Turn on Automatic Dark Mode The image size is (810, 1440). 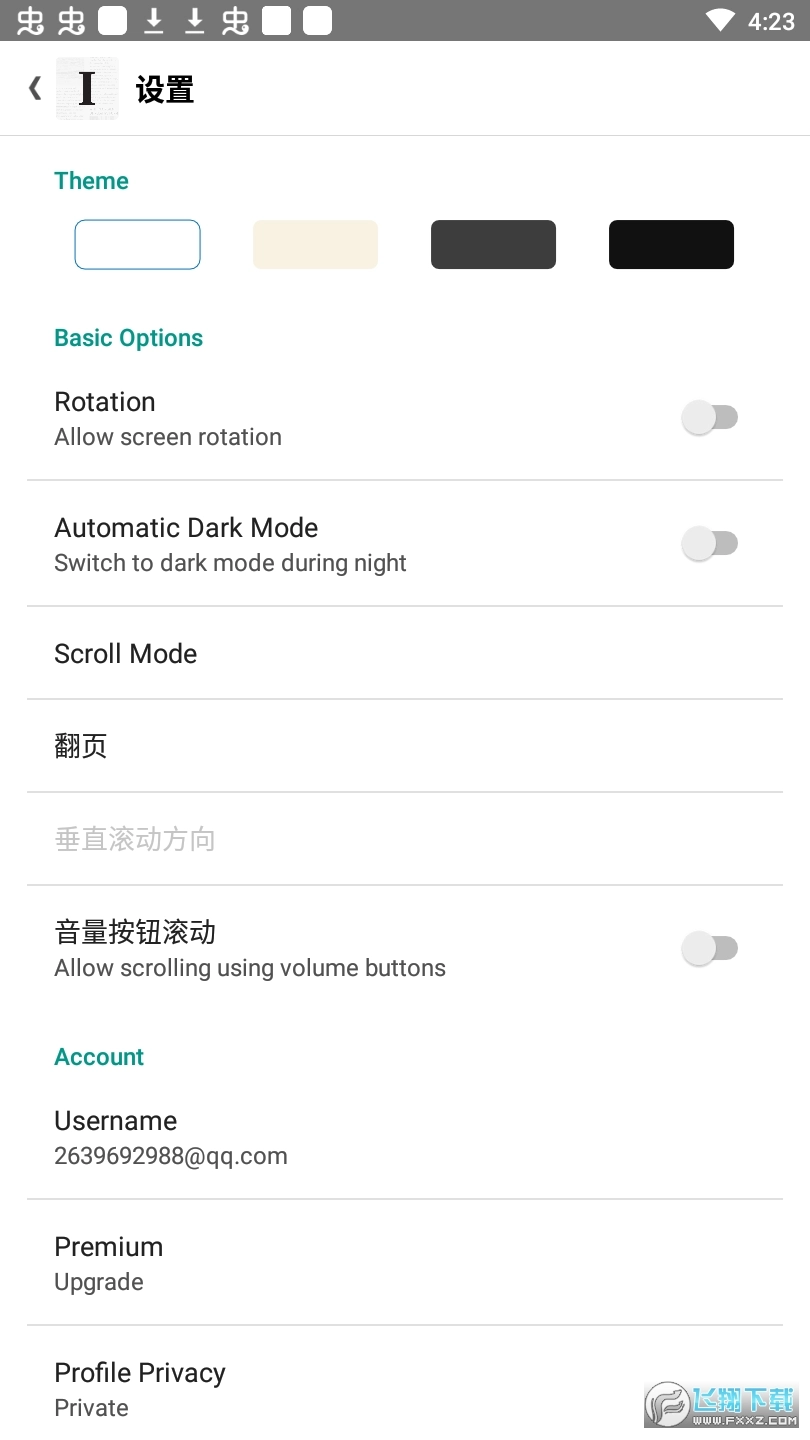click(712, 543)
